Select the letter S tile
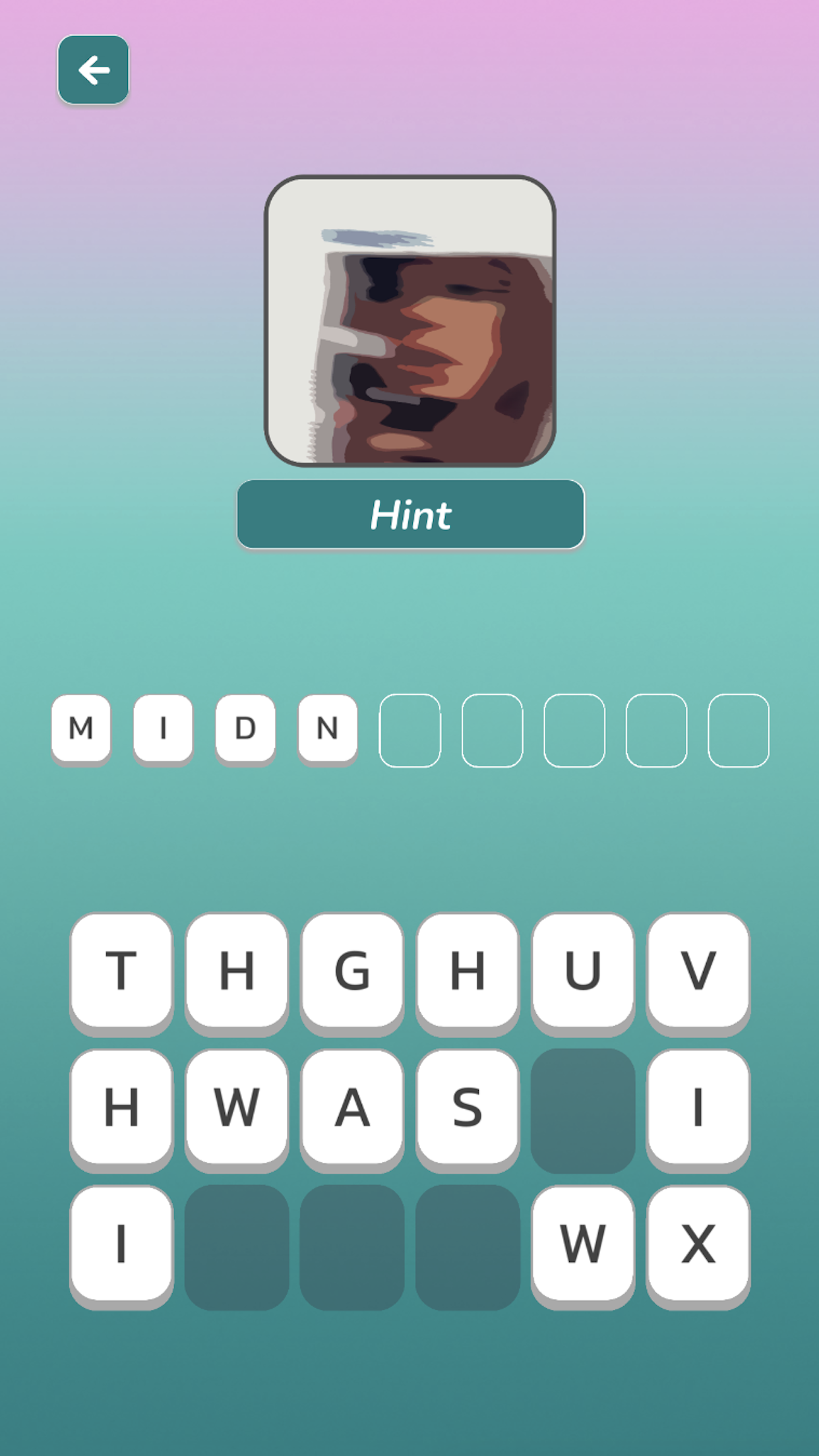819x1456 pixels. click(x=467, y=1107)
